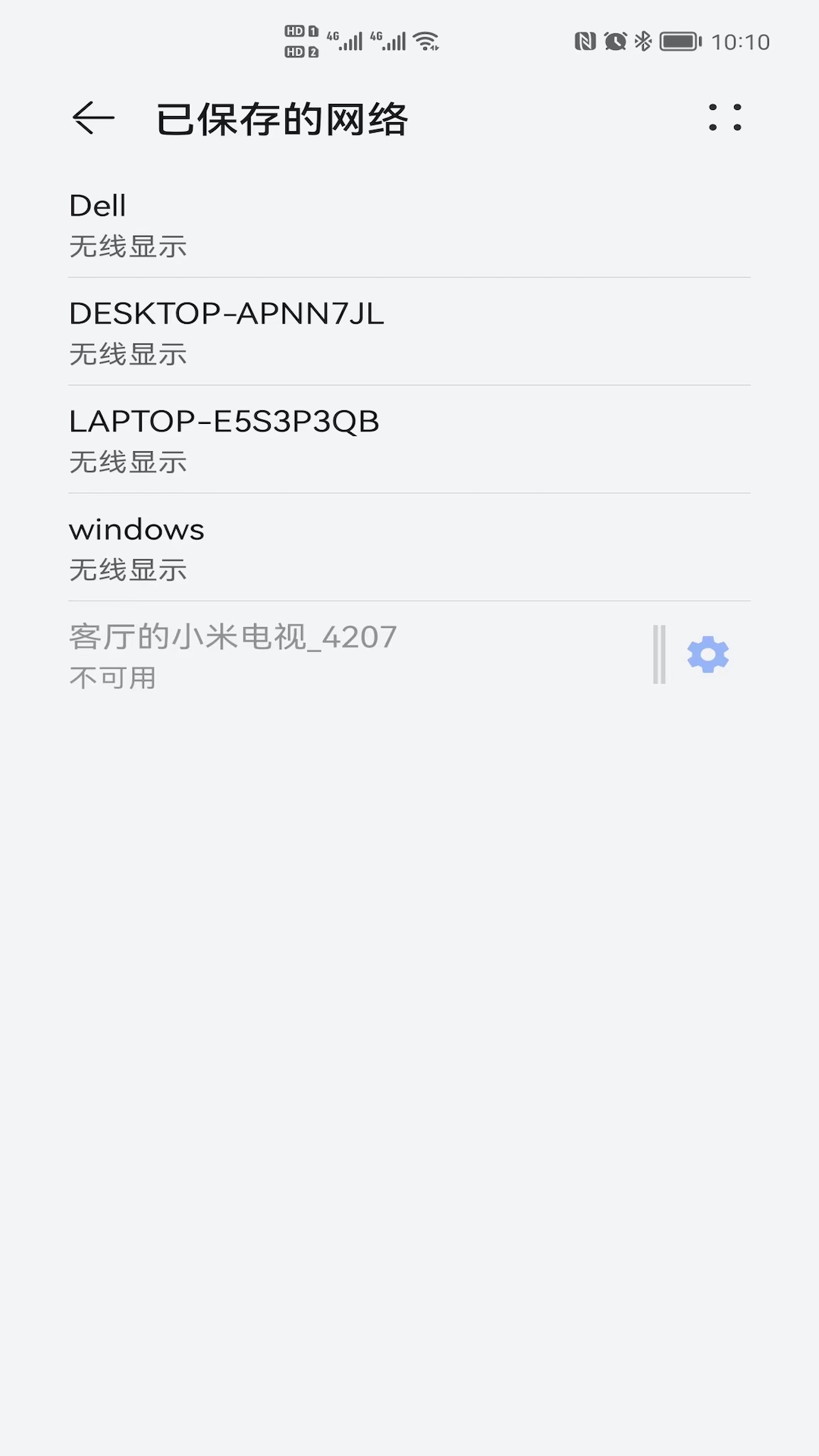
Task: Tap the settings gear beside 客厅的小米电视_4207
Action: pos(708,654)
